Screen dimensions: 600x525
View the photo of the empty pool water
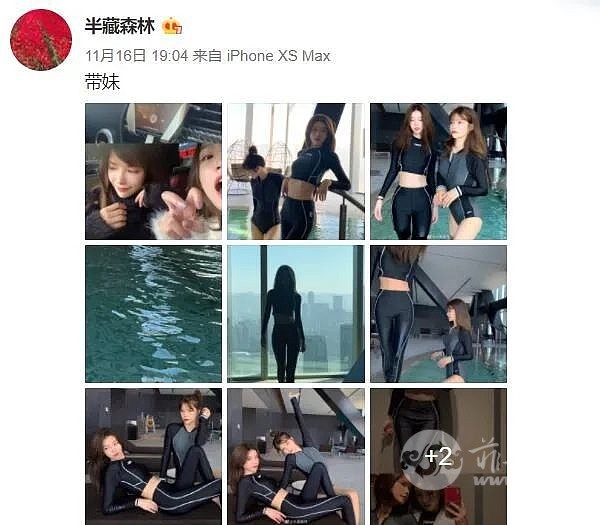(x=153, y=314)
